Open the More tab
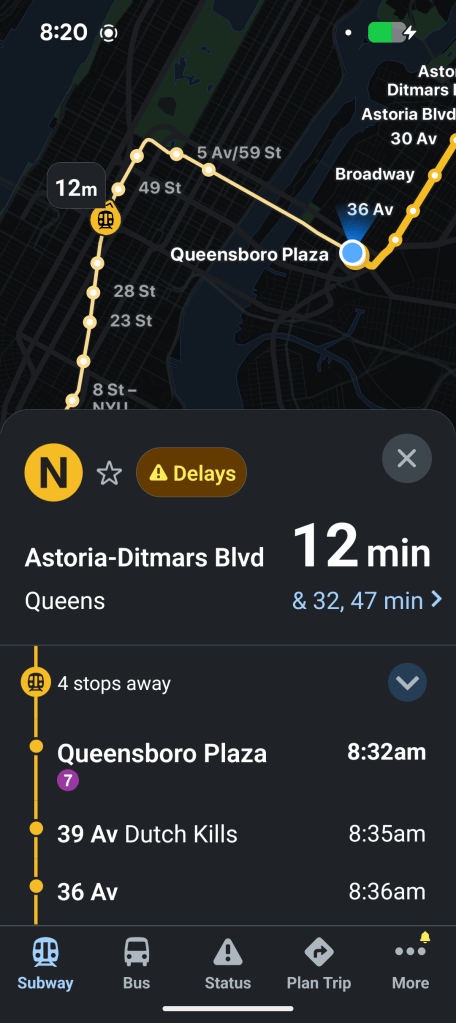Viewport: 456px width, 1023px height. tap(410, 964)
